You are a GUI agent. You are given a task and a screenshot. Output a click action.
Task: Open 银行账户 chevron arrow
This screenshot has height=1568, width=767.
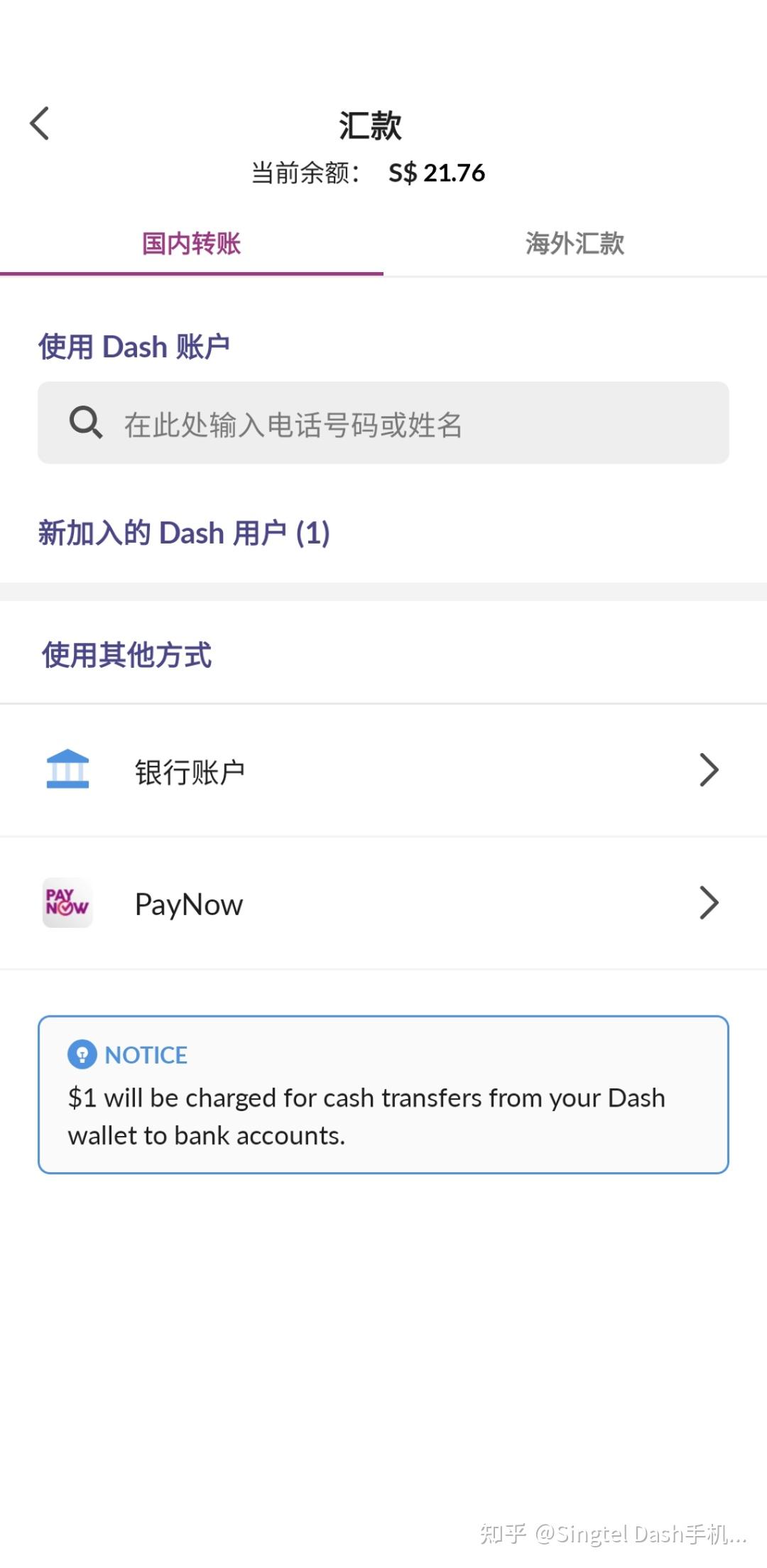(707, 769)
